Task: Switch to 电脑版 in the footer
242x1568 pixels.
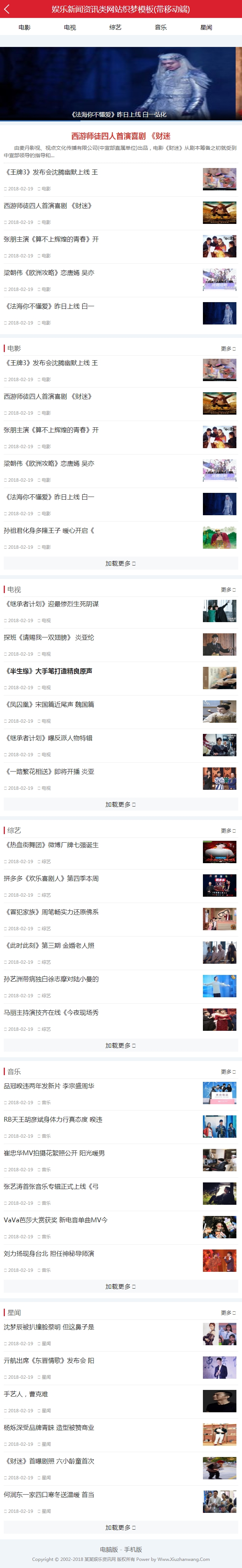Action: [x=108, y=1549]
